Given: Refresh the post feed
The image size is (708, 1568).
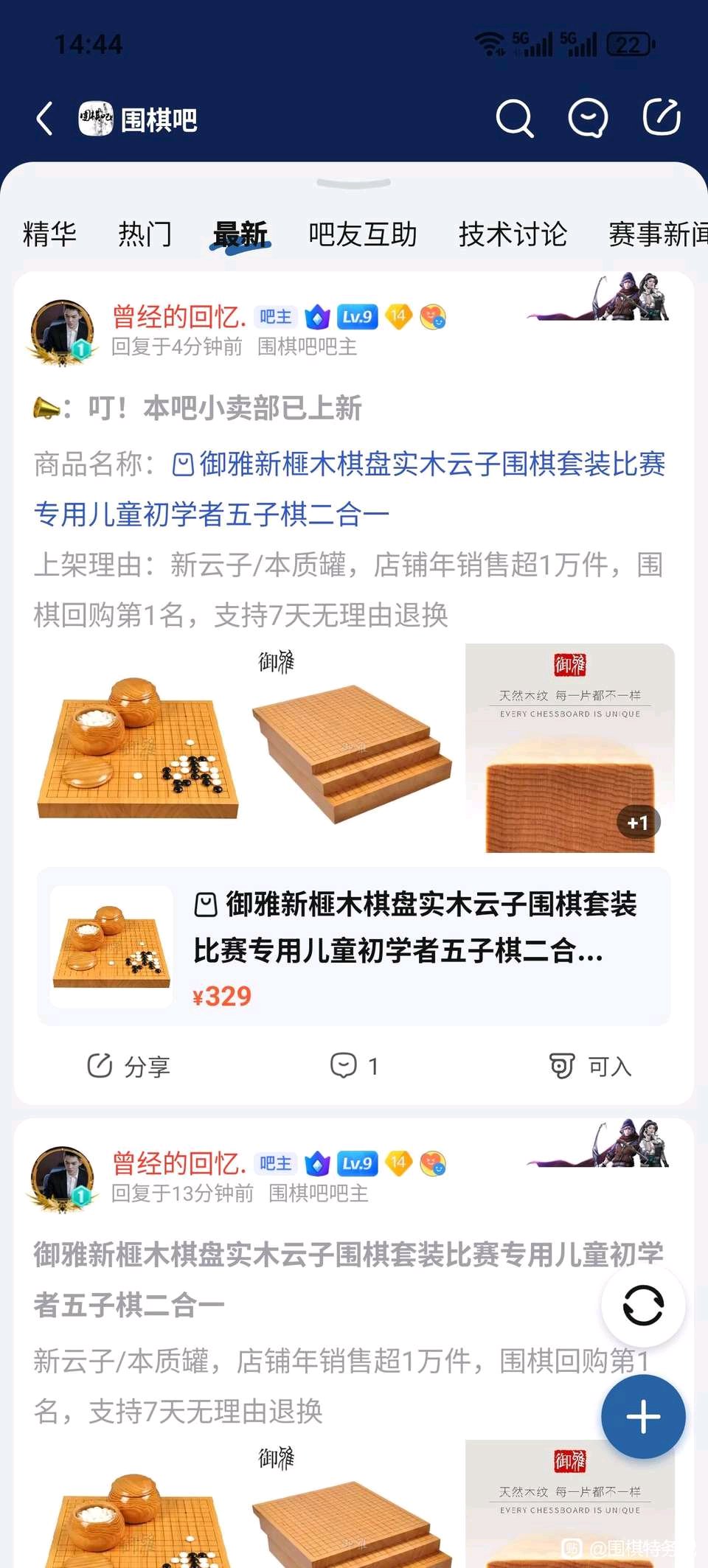Looking at the screenshot, I should (x=643, y=1306).
